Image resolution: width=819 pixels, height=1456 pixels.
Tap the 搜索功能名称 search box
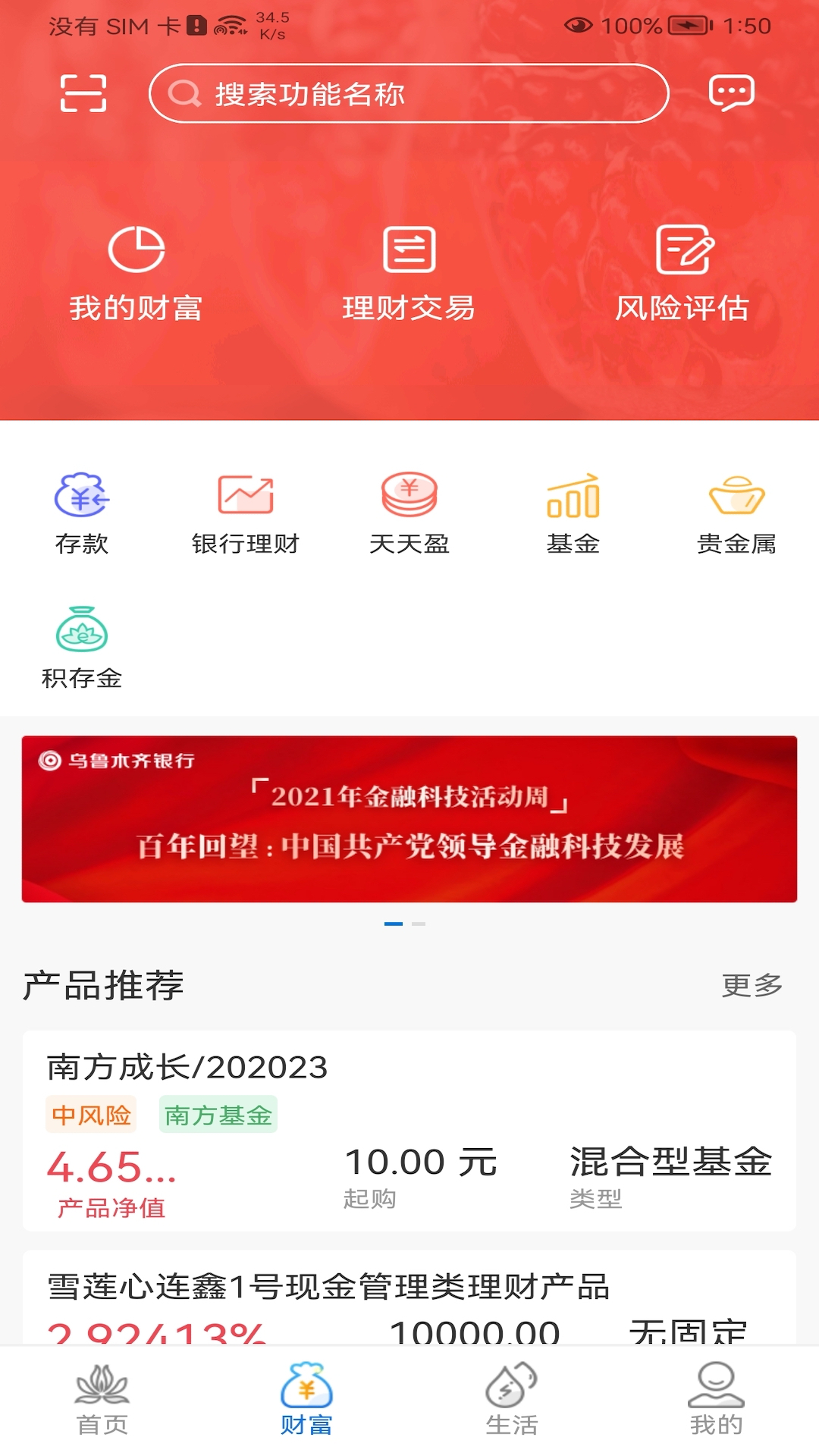[409, 93]
